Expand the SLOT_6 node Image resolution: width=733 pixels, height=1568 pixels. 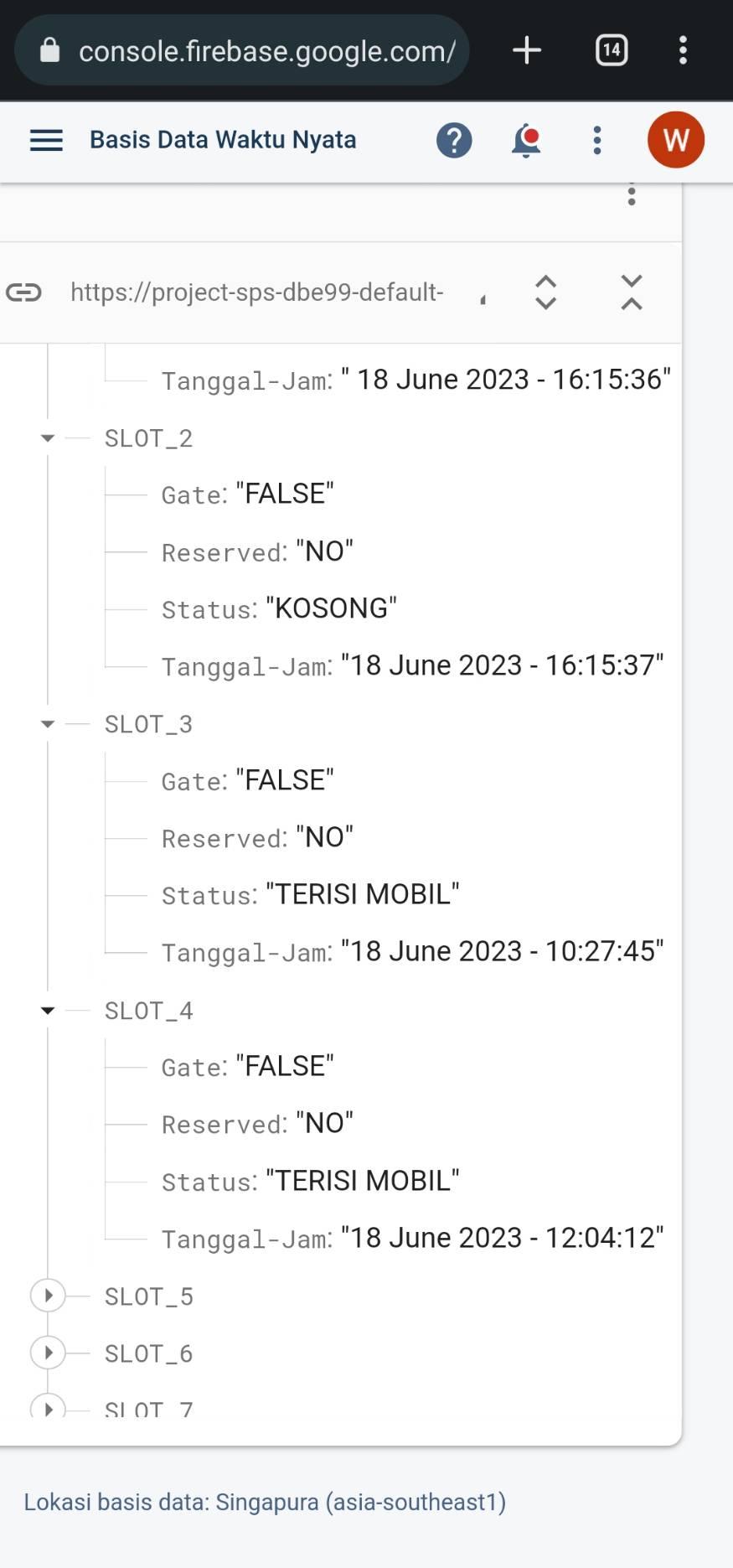pos(48,1352)
